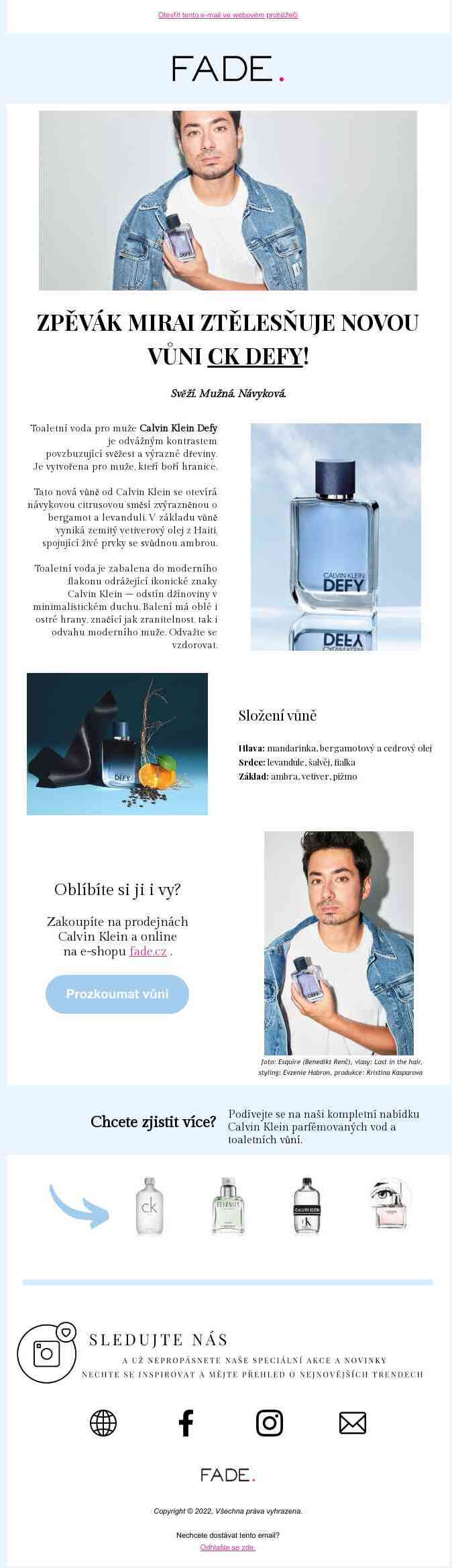Follow the fade.cz e-shop link
The height and width of the screenshot is (1568, 452).
tap(148, 951)
